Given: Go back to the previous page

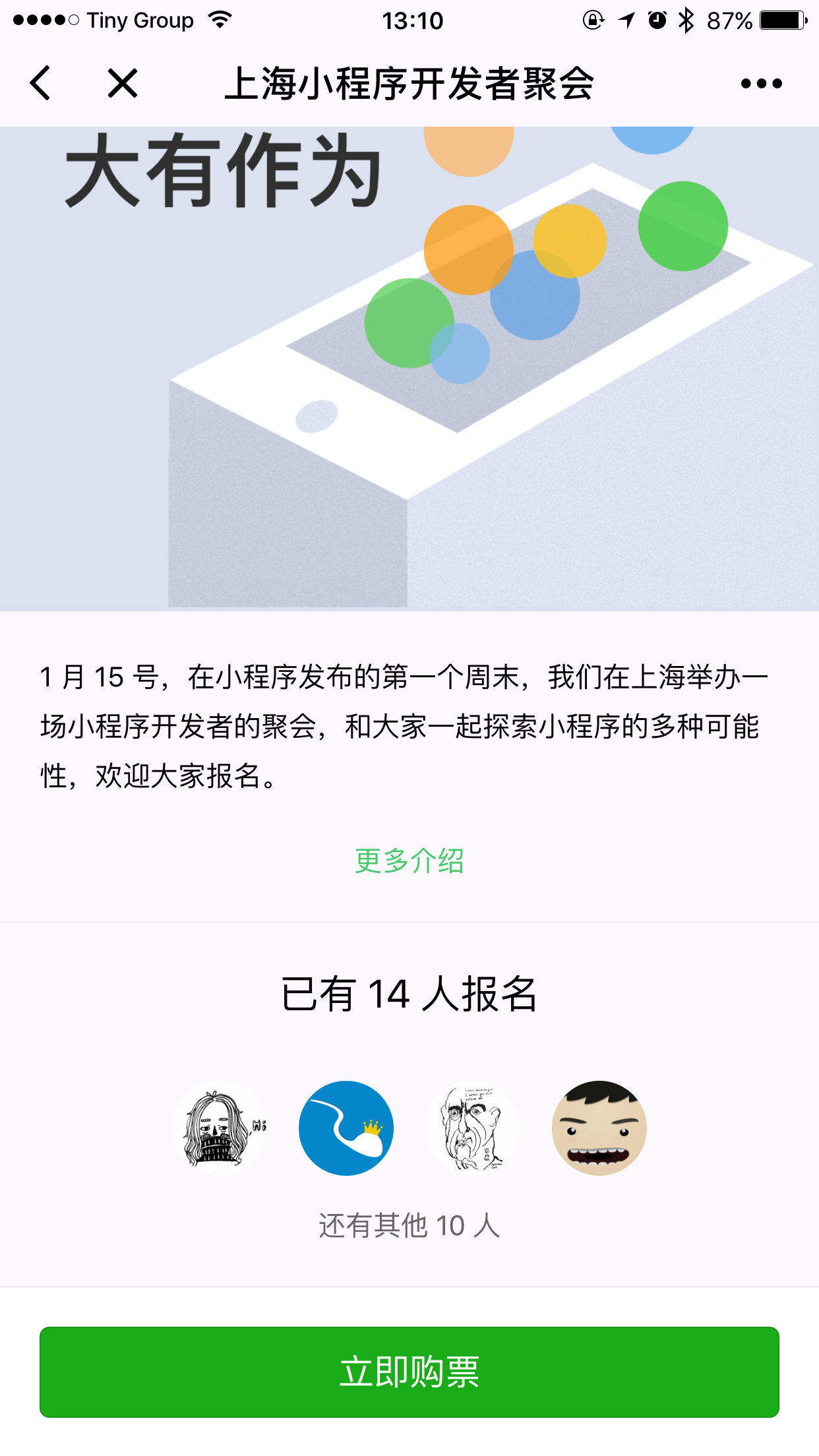Looking at the screenshot, I should click(x=41, y=84).
